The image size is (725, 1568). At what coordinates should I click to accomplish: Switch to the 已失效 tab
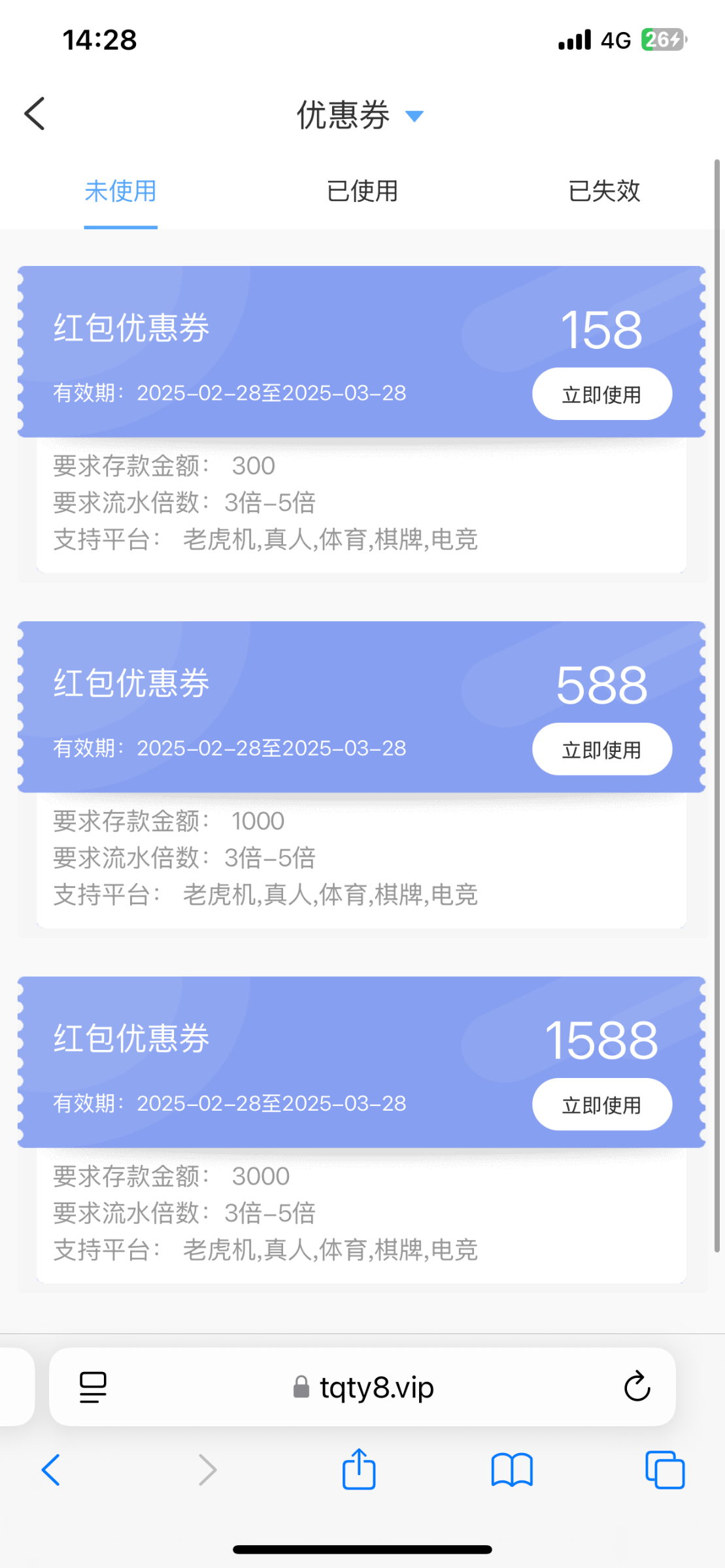point(604,191)
